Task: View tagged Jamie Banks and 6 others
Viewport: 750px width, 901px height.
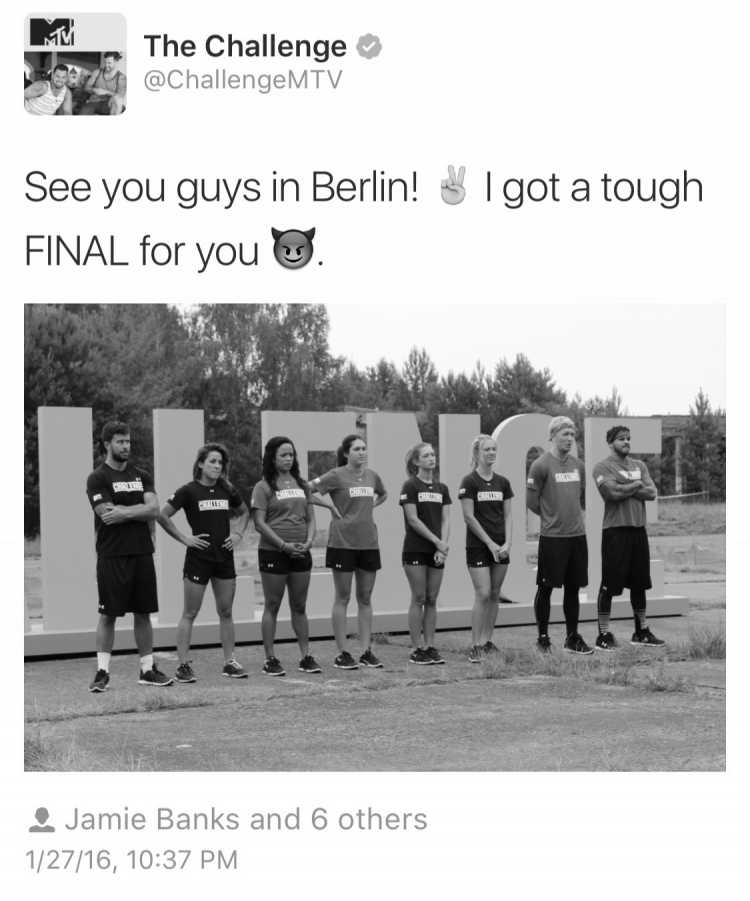Action: coord(245,820)
